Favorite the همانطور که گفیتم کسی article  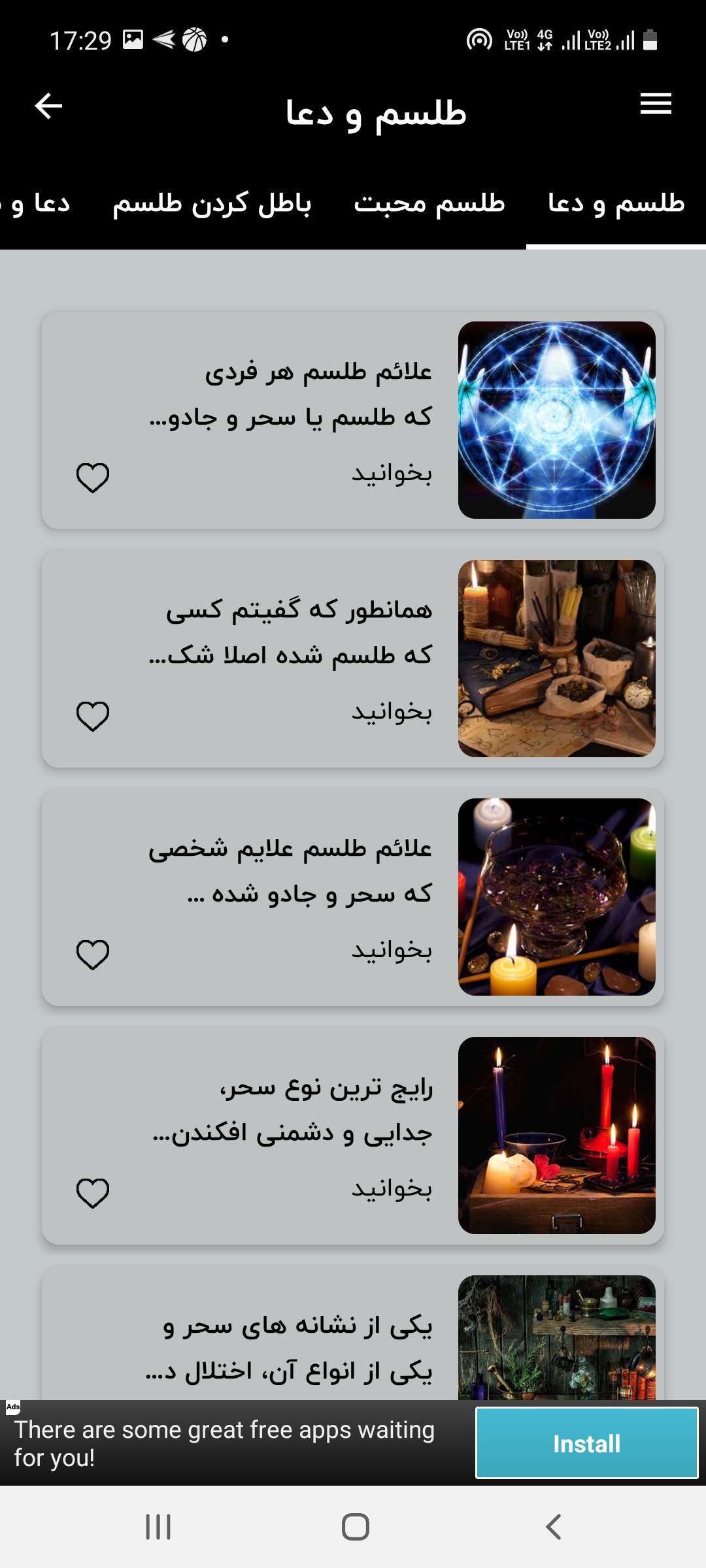[93, 716]
